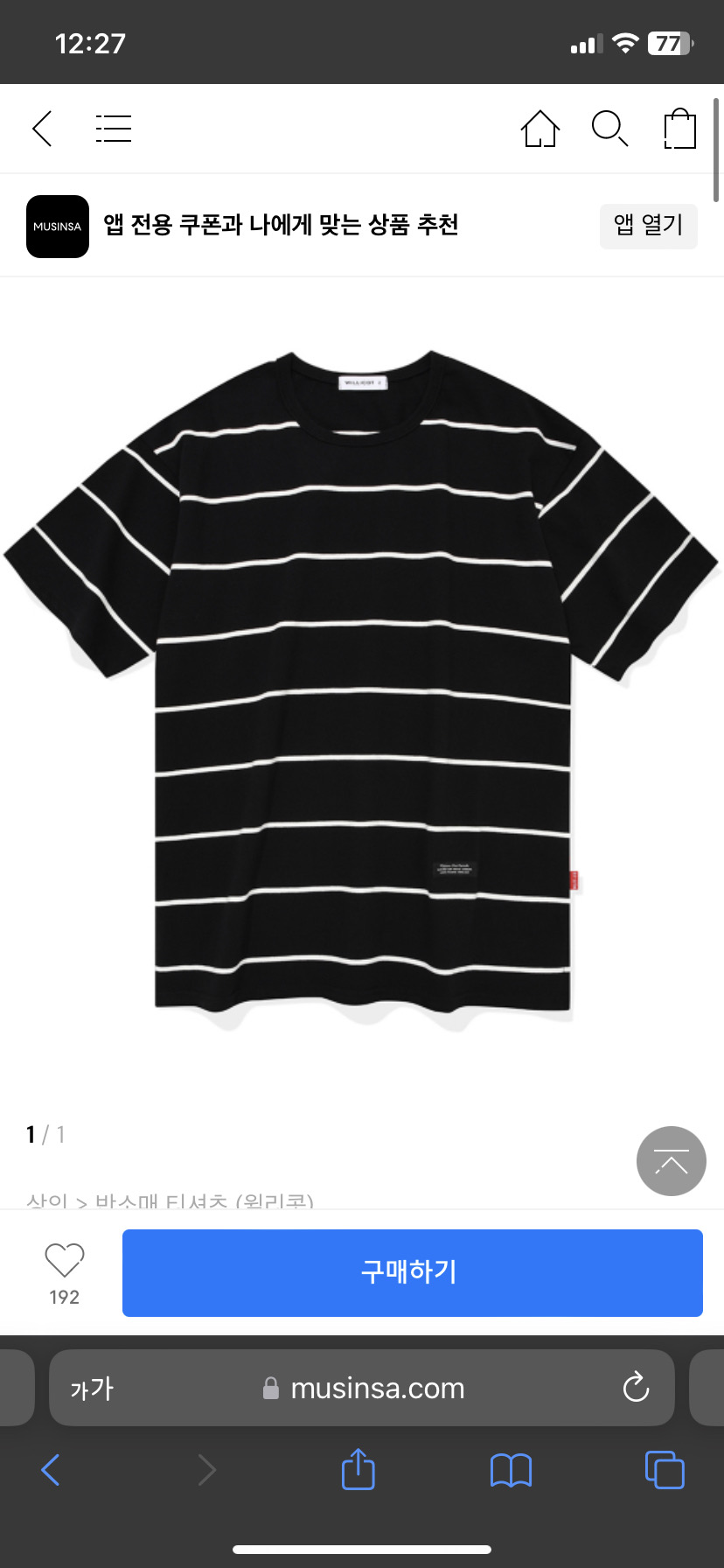Screen dimensions: 724x1568
Task: Open the shopping bag
Action: click(x=679, y=129)
